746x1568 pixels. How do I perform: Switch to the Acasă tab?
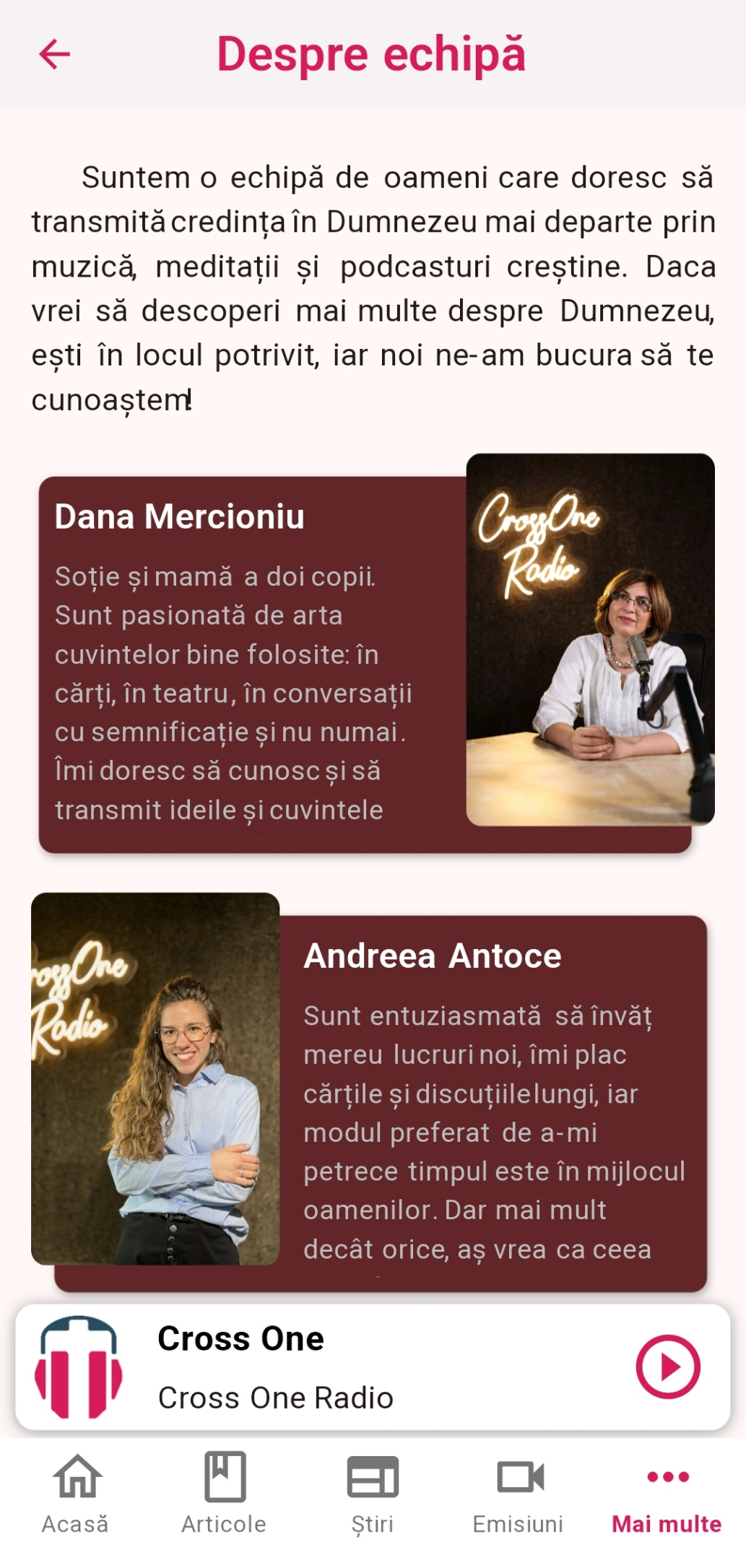pos(76,1492)
